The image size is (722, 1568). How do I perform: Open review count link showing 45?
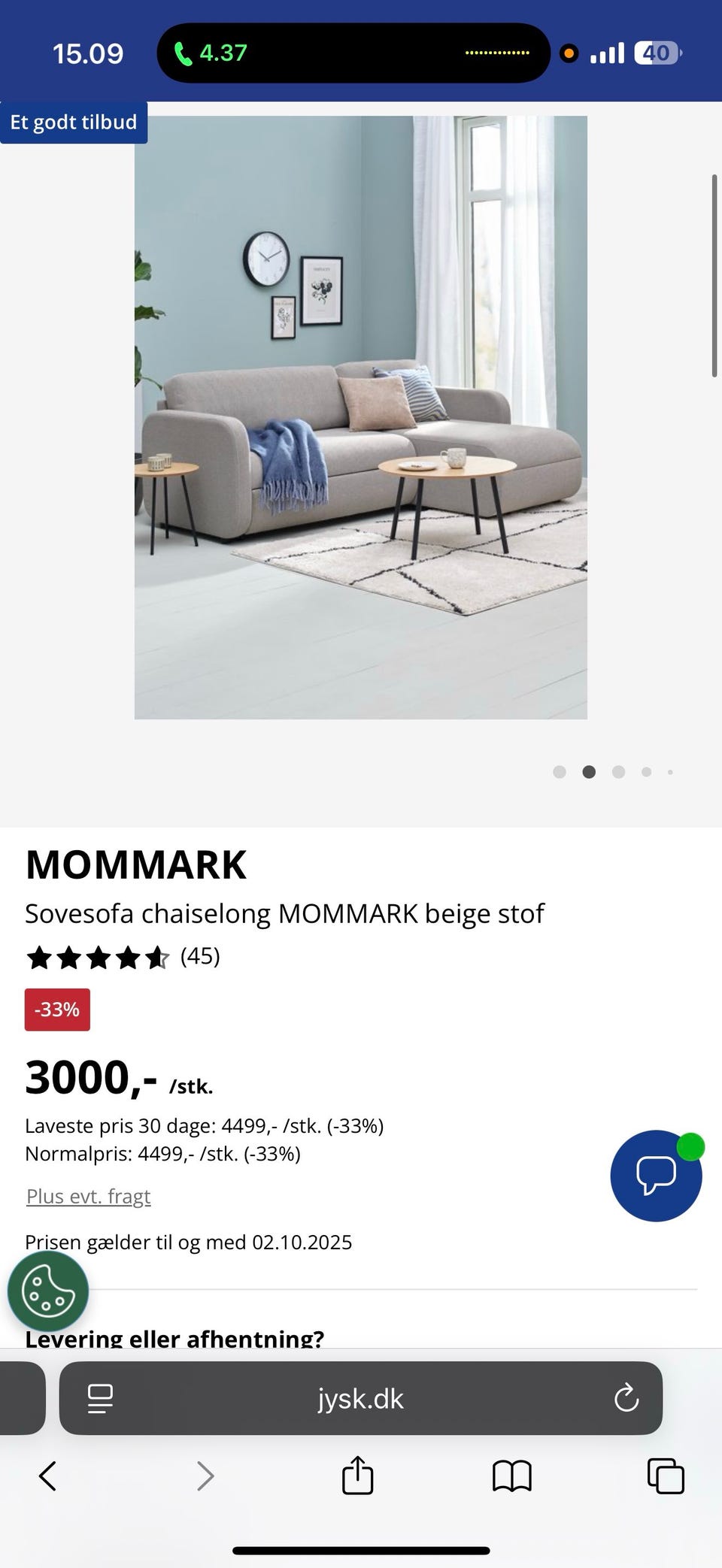point(199,956)
